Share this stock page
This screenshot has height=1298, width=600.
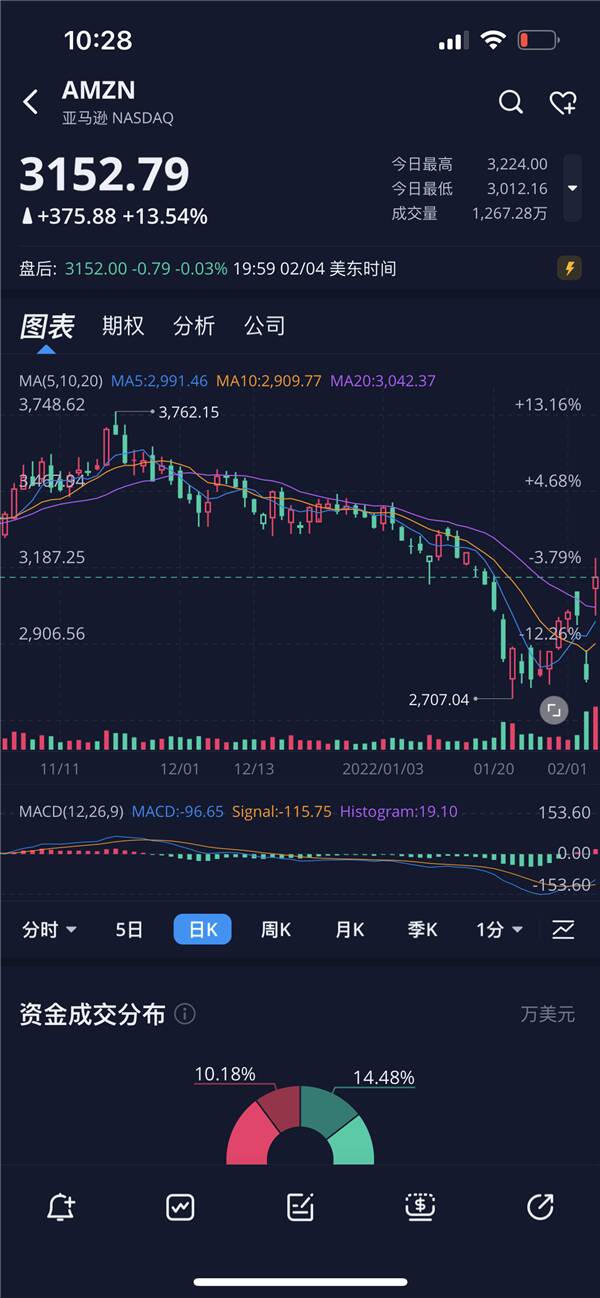click(x=540, y=1207)
